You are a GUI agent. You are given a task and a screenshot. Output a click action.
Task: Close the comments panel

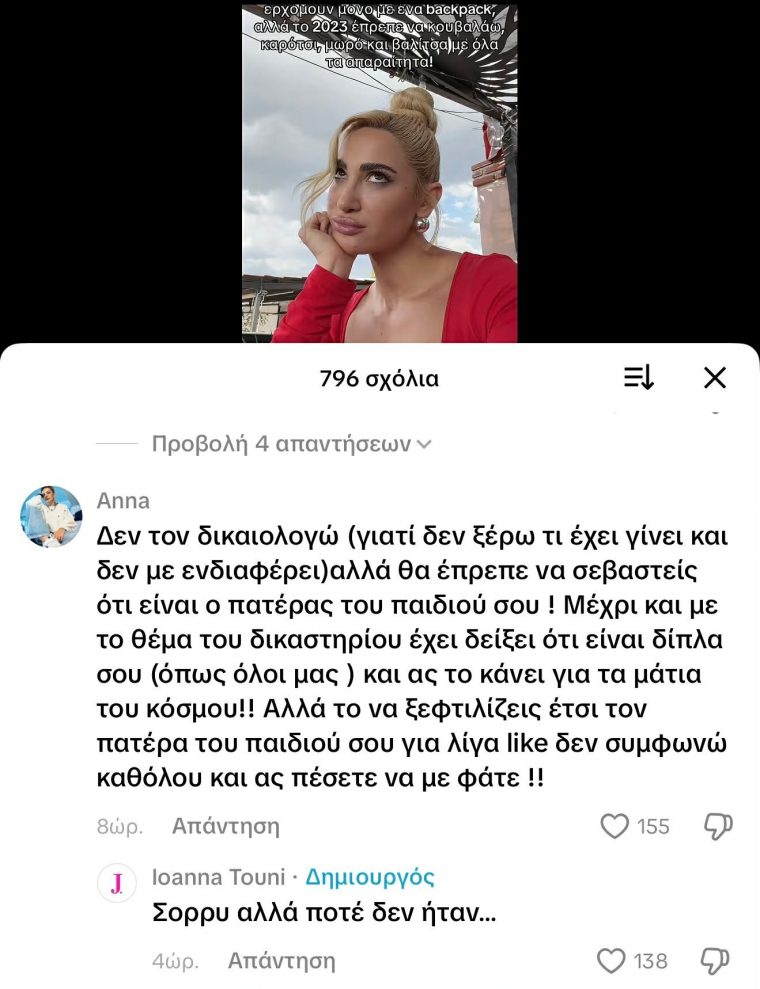[714, 377]
